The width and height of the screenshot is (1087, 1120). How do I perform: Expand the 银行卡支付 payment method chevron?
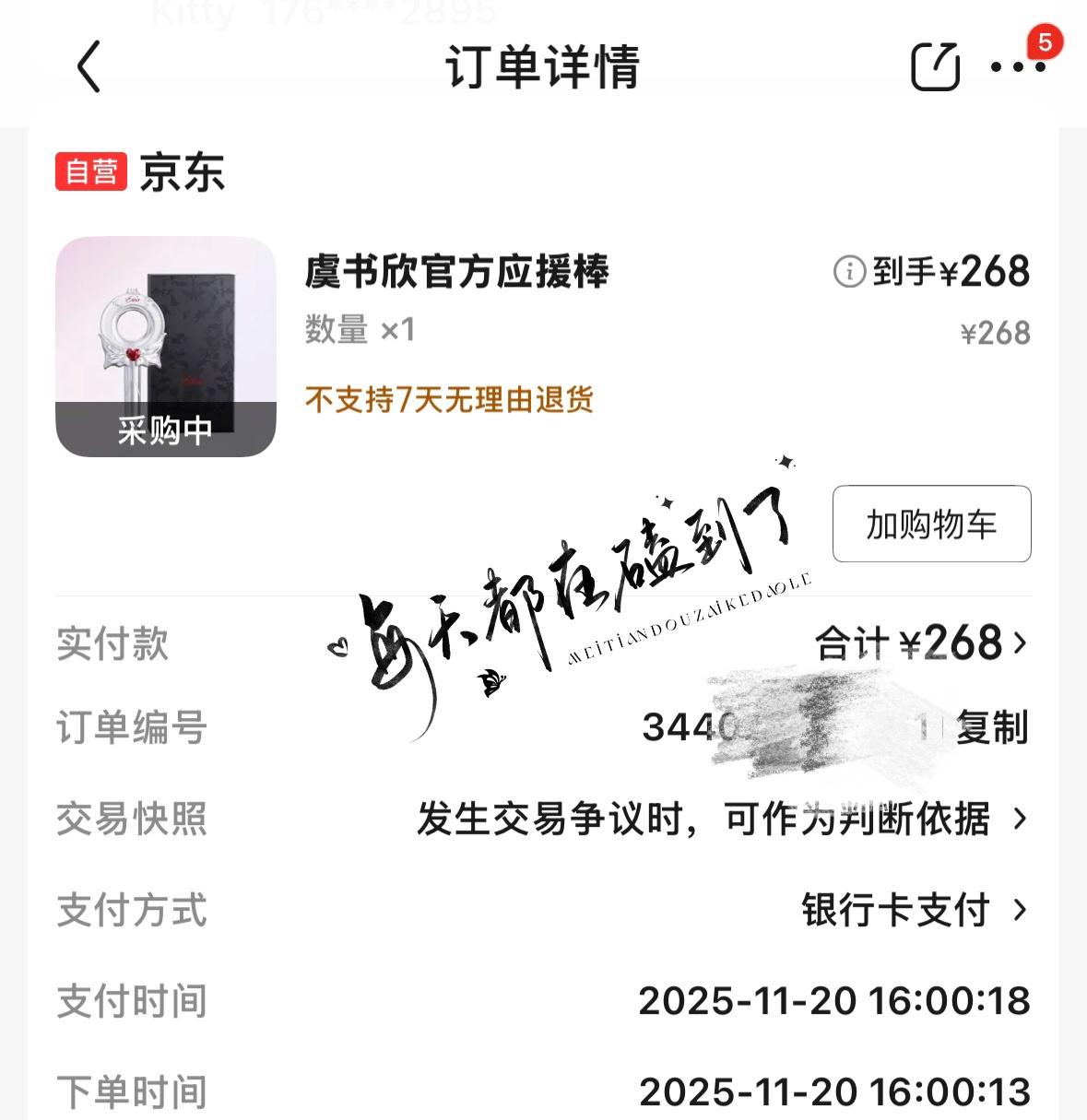(x=1019, y=911)
